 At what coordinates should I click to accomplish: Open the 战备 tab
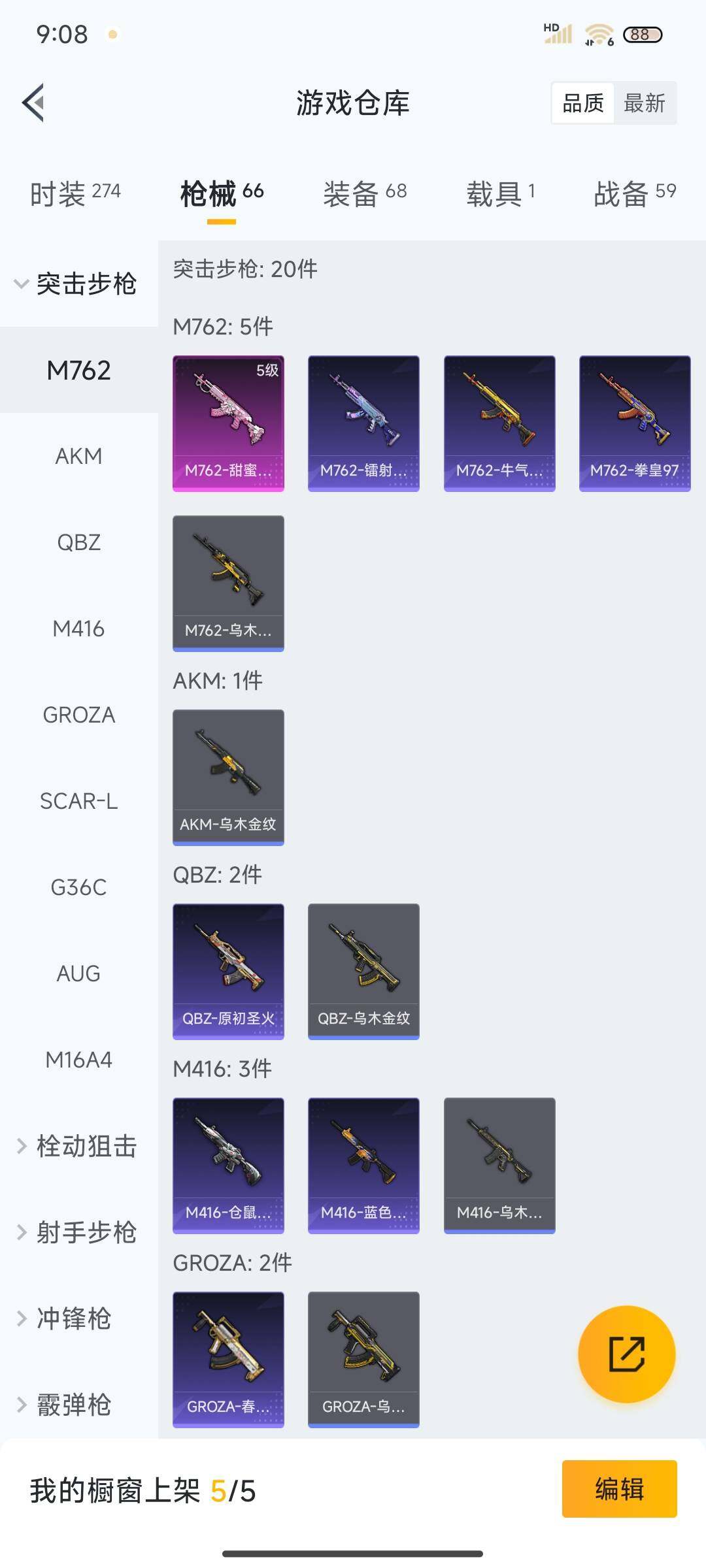tap(634, 194)
